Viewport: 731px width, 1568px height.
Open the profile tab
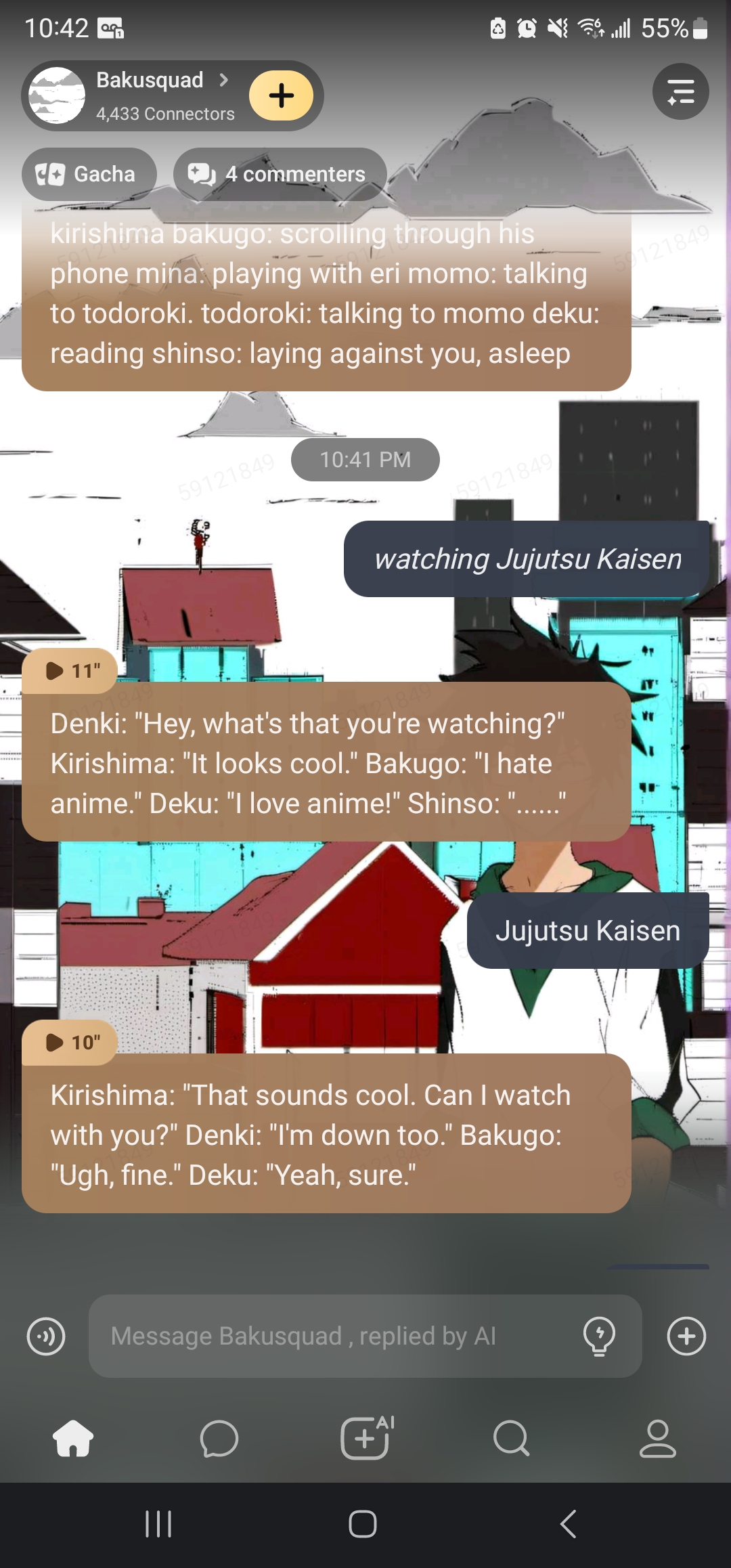pos(658,1438)
